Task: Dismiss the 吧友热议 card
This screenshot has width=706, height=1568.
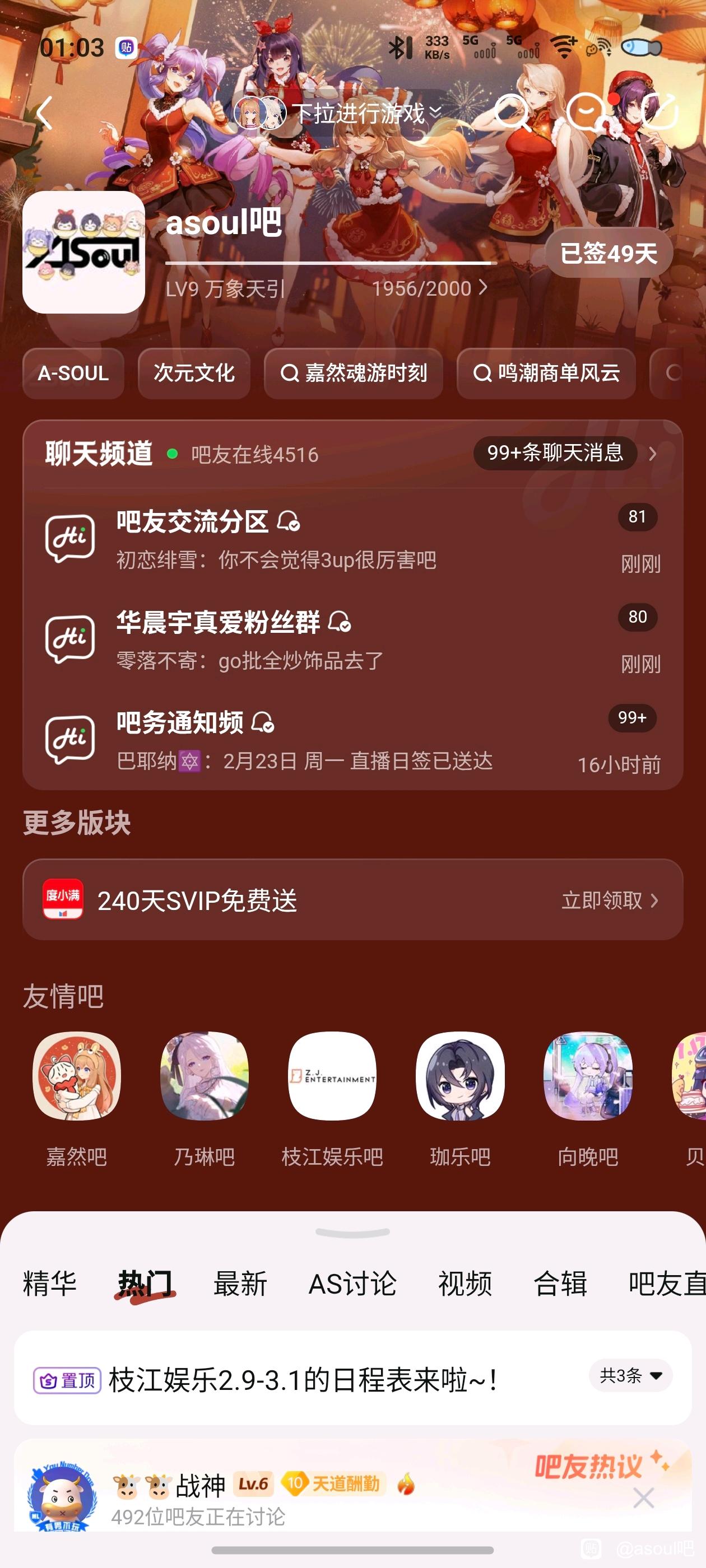Action: (x=643, y=1497)
